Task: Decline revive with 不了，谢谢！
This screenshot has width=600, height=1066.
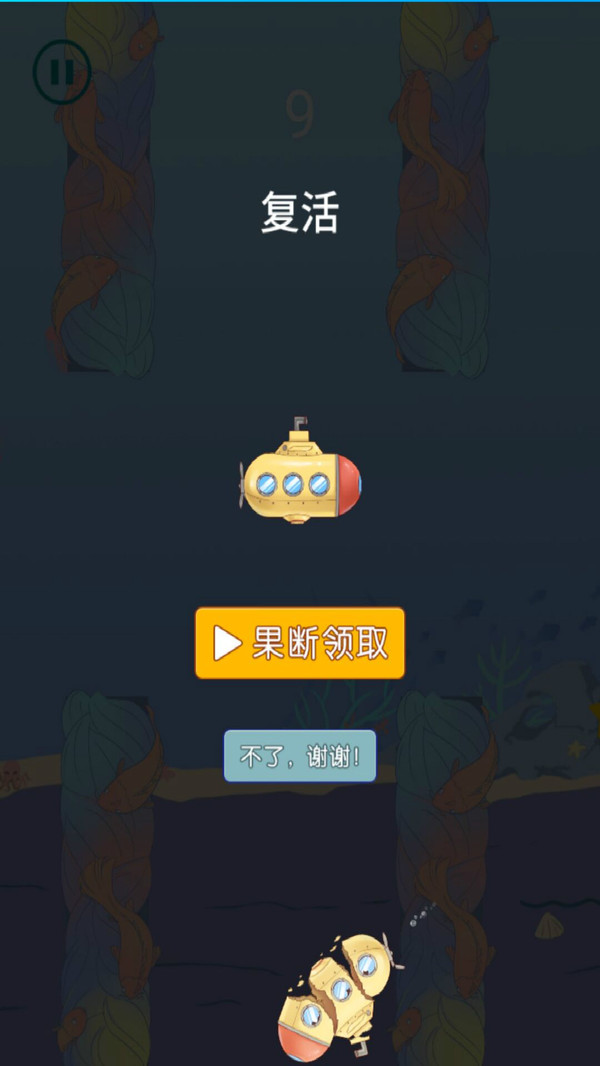Action: click(300, 756)
